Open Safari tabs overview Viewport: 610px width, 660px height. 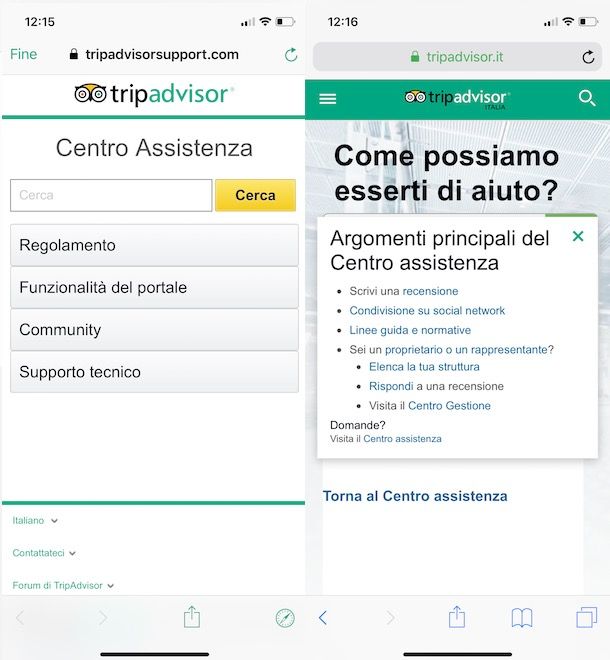pyautogui.click(x=586, y=618)
